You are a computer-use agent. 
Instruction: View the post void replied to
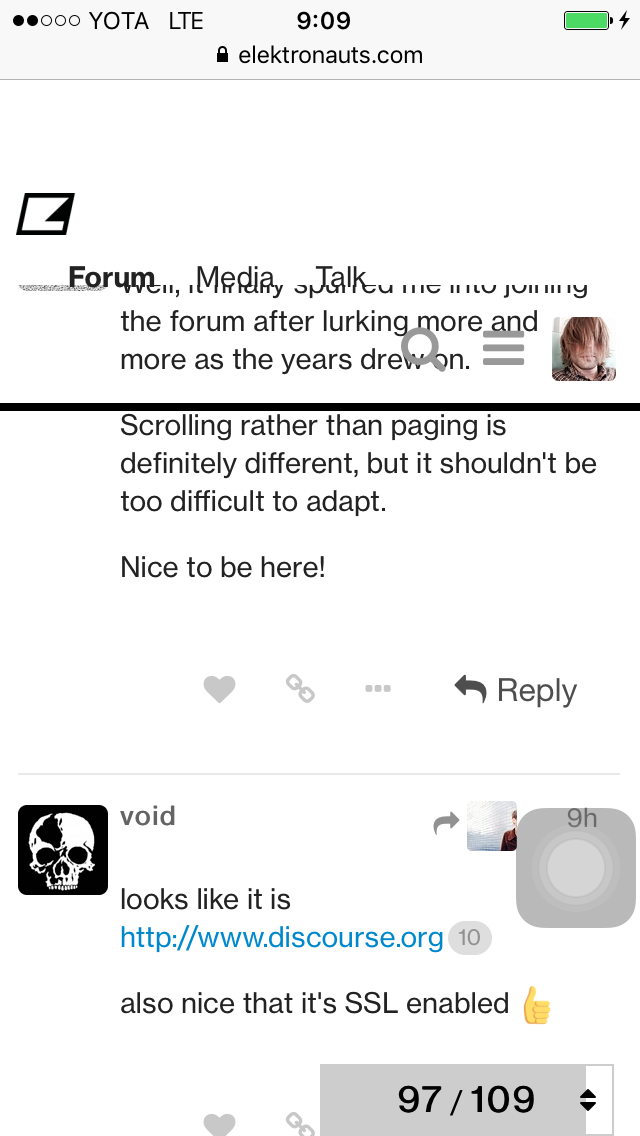[x=476, y=825]
